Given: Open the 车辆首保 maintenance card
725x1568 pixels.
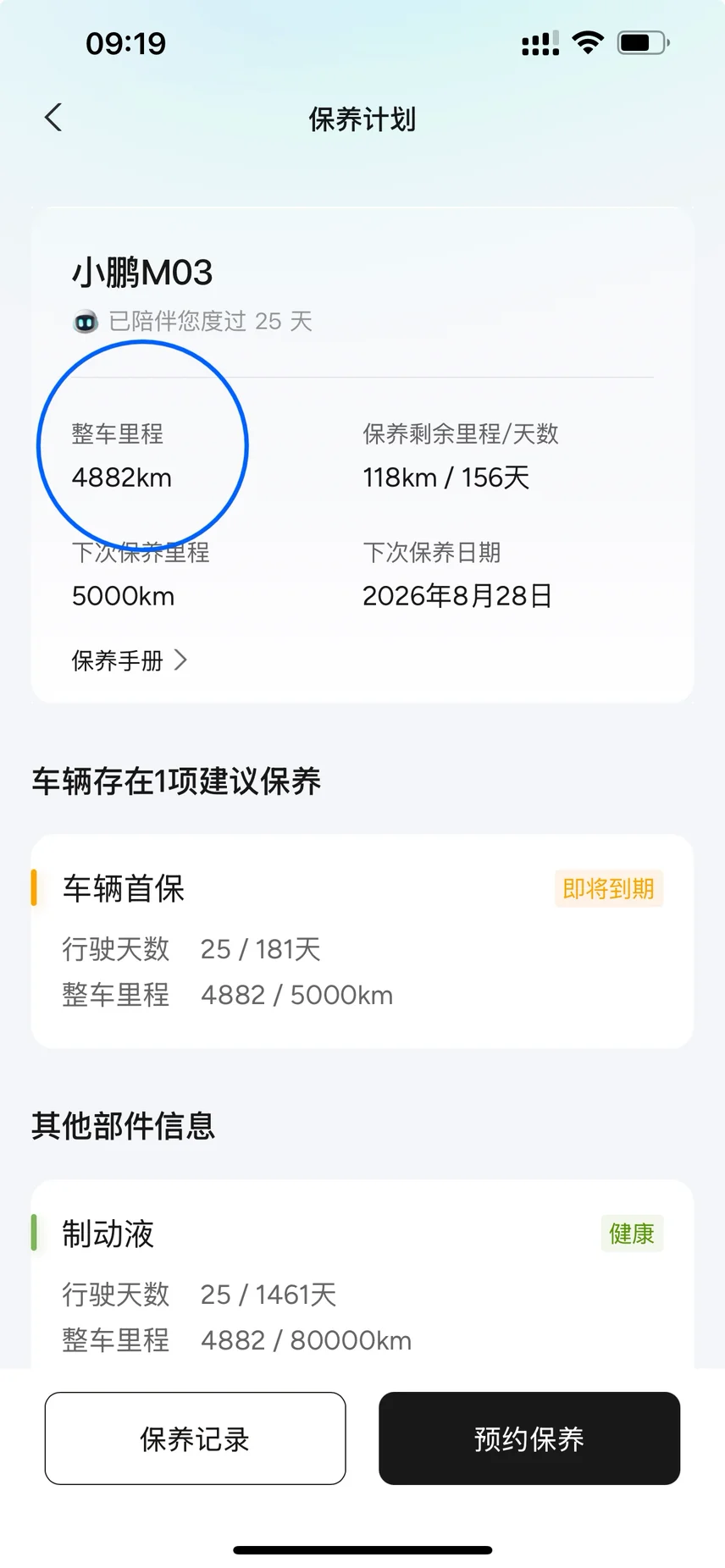Looking at the screenshot, I should (362, 941).
